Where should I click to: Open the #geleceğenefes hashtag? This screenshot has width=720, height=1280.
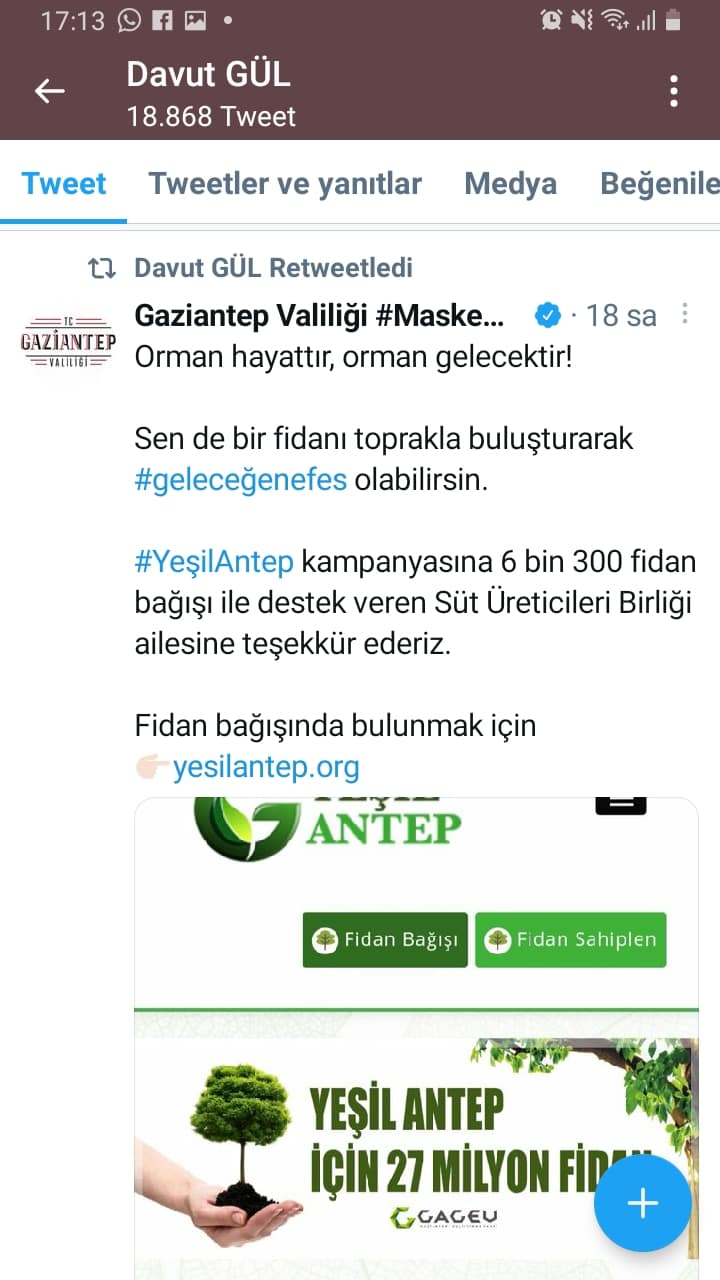tap(240, 480)
